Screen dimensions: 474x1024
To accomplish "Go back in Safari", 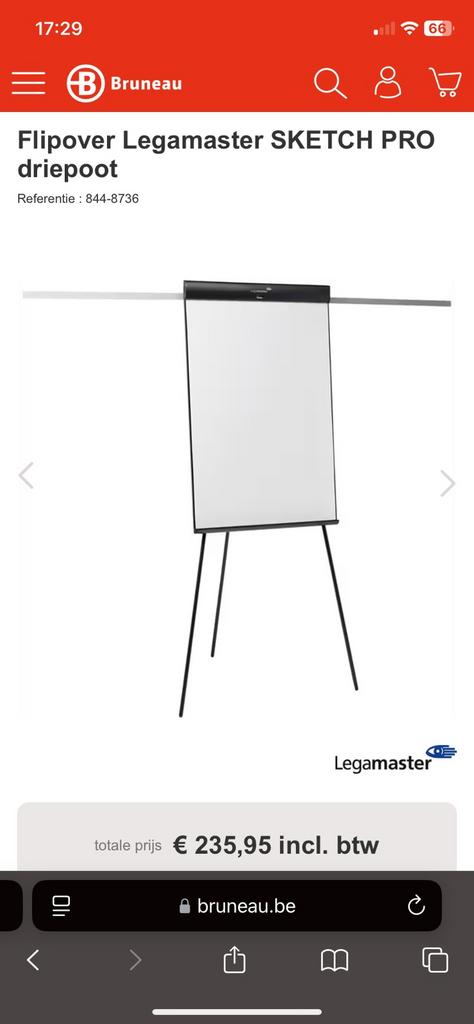I will [x=33, y=960].
